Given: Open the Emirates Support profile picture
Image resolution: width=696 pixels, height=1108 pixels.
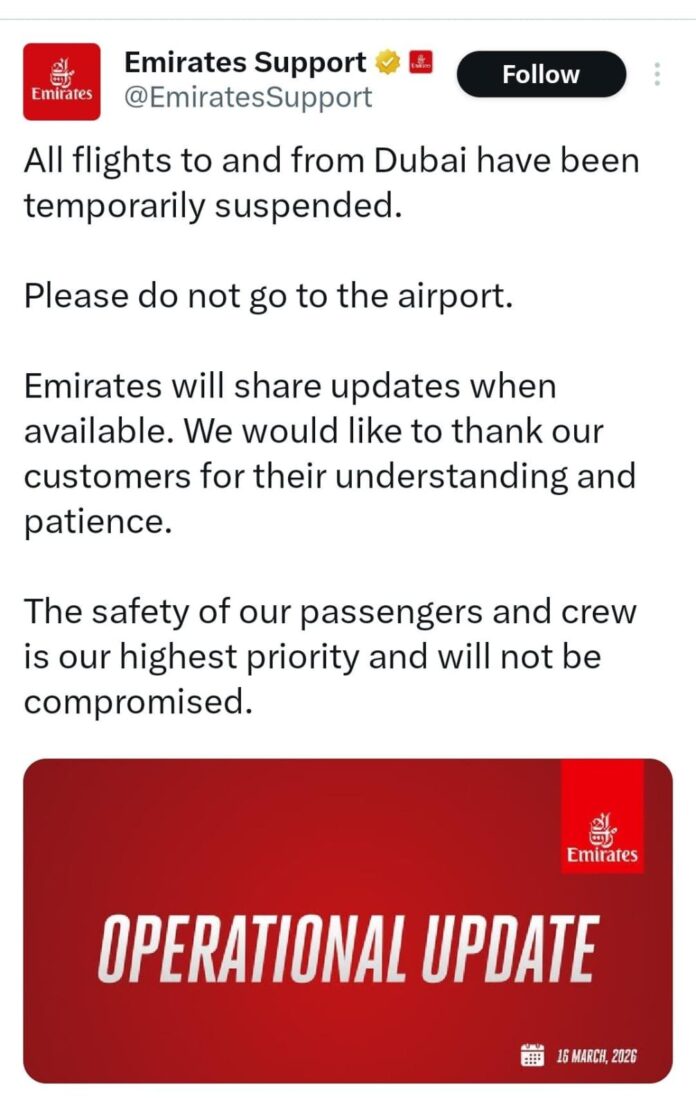Looking at the screenshot, I should (62, 81).
